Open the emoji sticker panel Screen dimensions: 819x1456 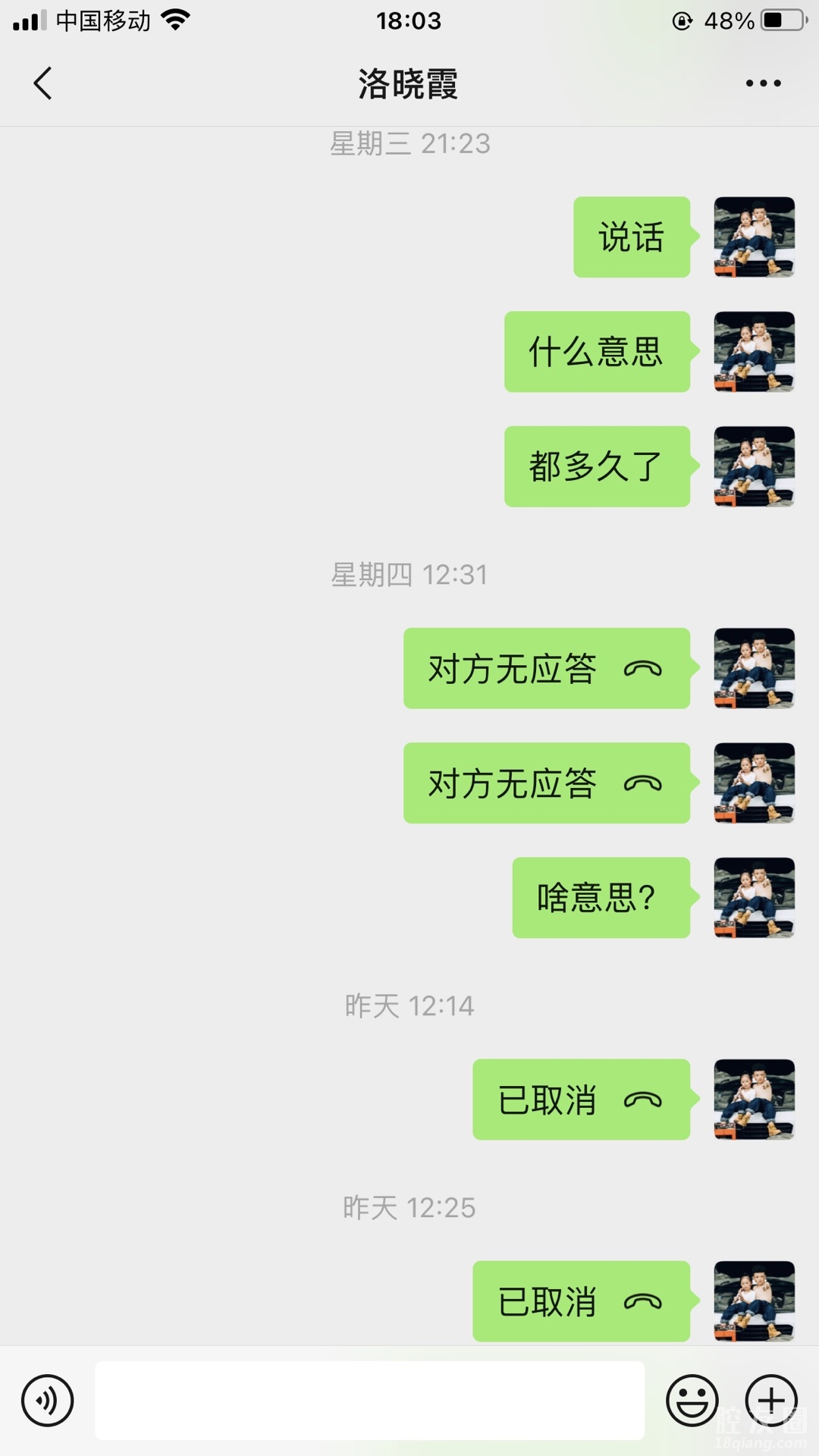(692, 1401)
